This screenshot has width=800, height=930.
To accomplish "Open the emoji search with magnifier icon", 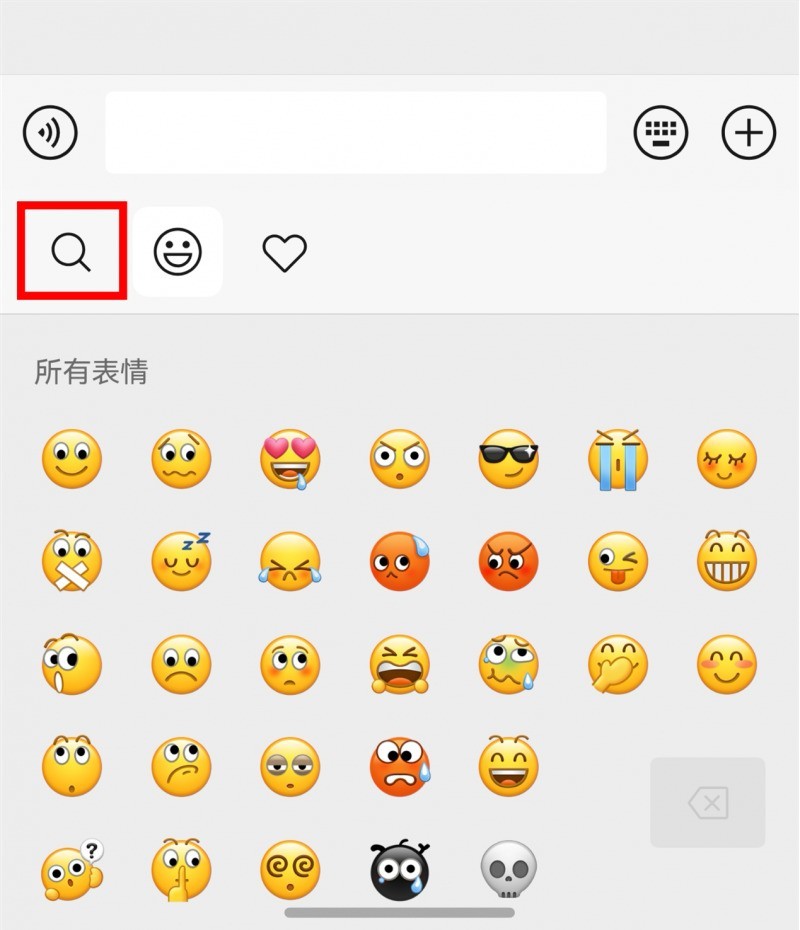I will point(70,250).
